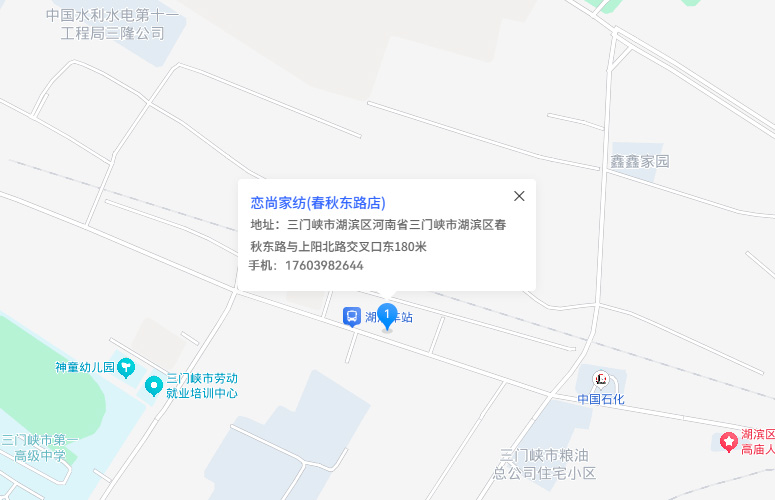The width and height of the screenshot is (775, 500).
Task: Select the bus station icon on the map
Action: coord(352,316)
